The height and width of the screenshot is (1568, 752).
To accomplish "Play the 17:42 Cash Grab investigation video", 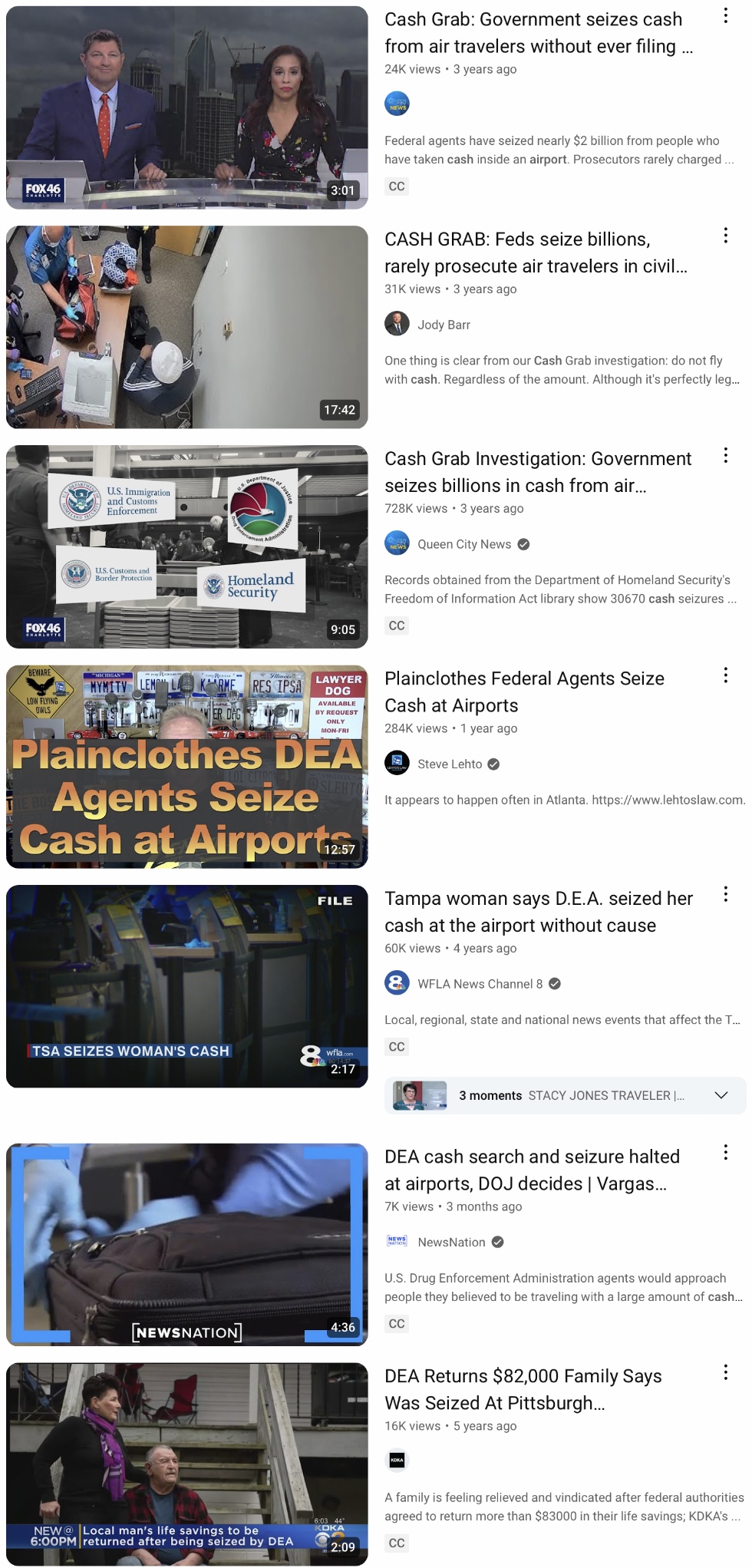I will coord(186,327).
